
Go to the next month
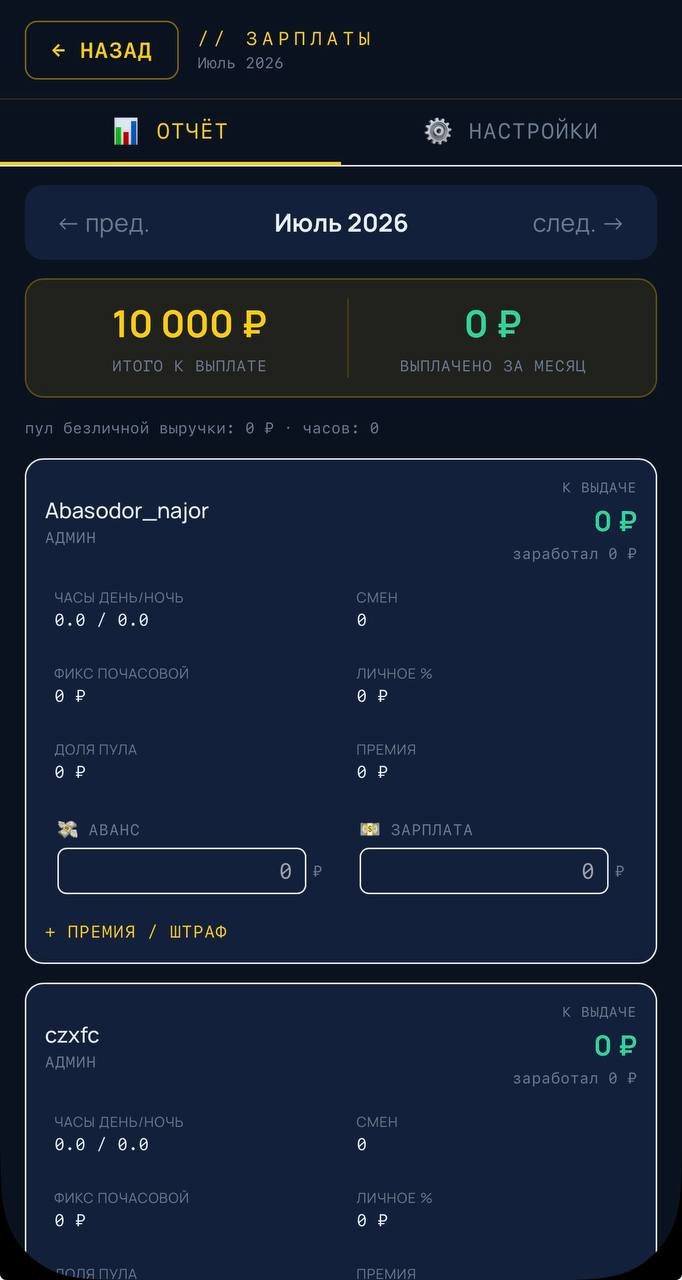point(578,223)
